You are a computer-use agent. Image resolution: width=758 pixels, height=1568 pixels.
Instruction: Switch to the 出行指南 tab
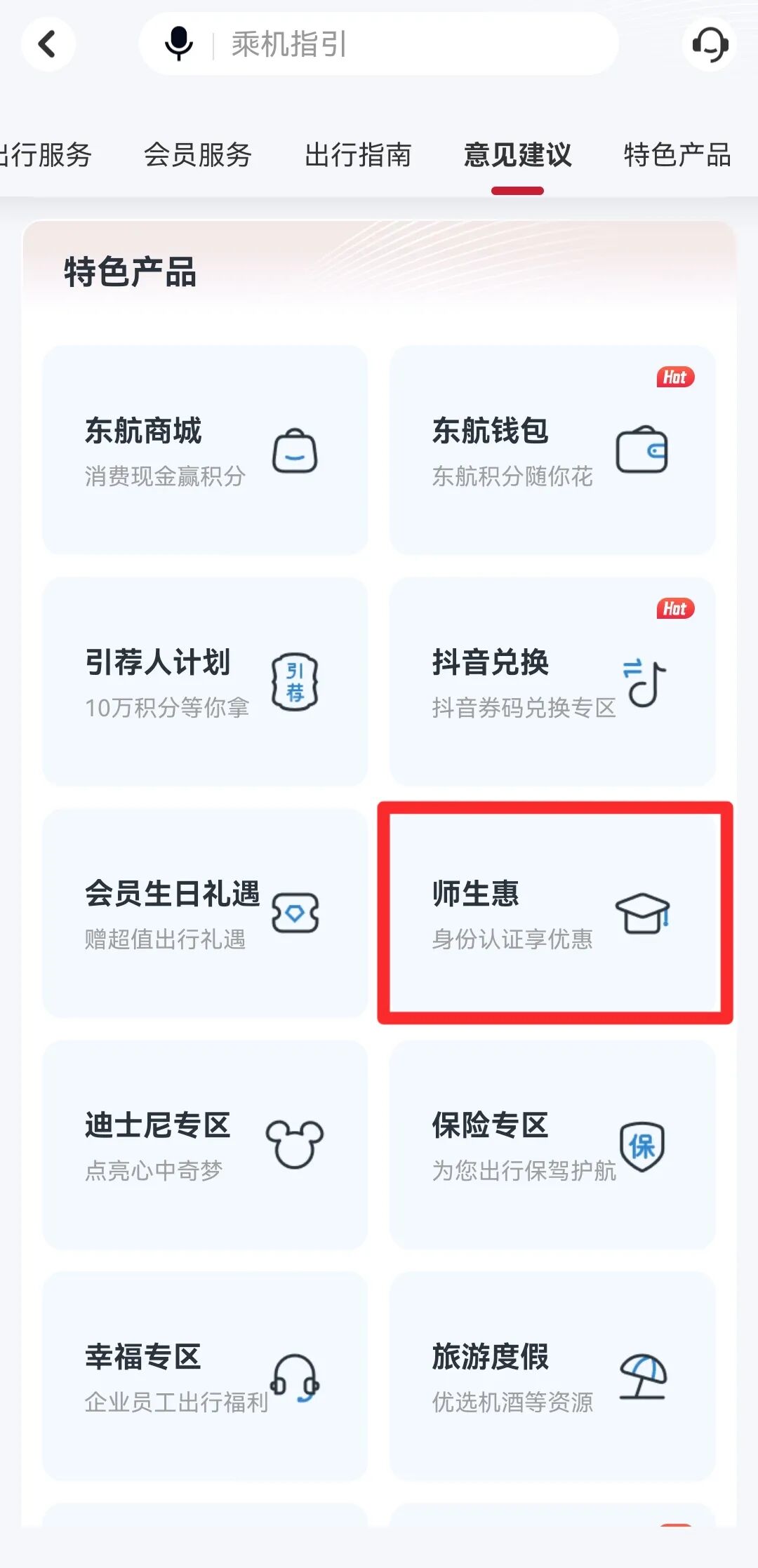(x=358, y=156)
